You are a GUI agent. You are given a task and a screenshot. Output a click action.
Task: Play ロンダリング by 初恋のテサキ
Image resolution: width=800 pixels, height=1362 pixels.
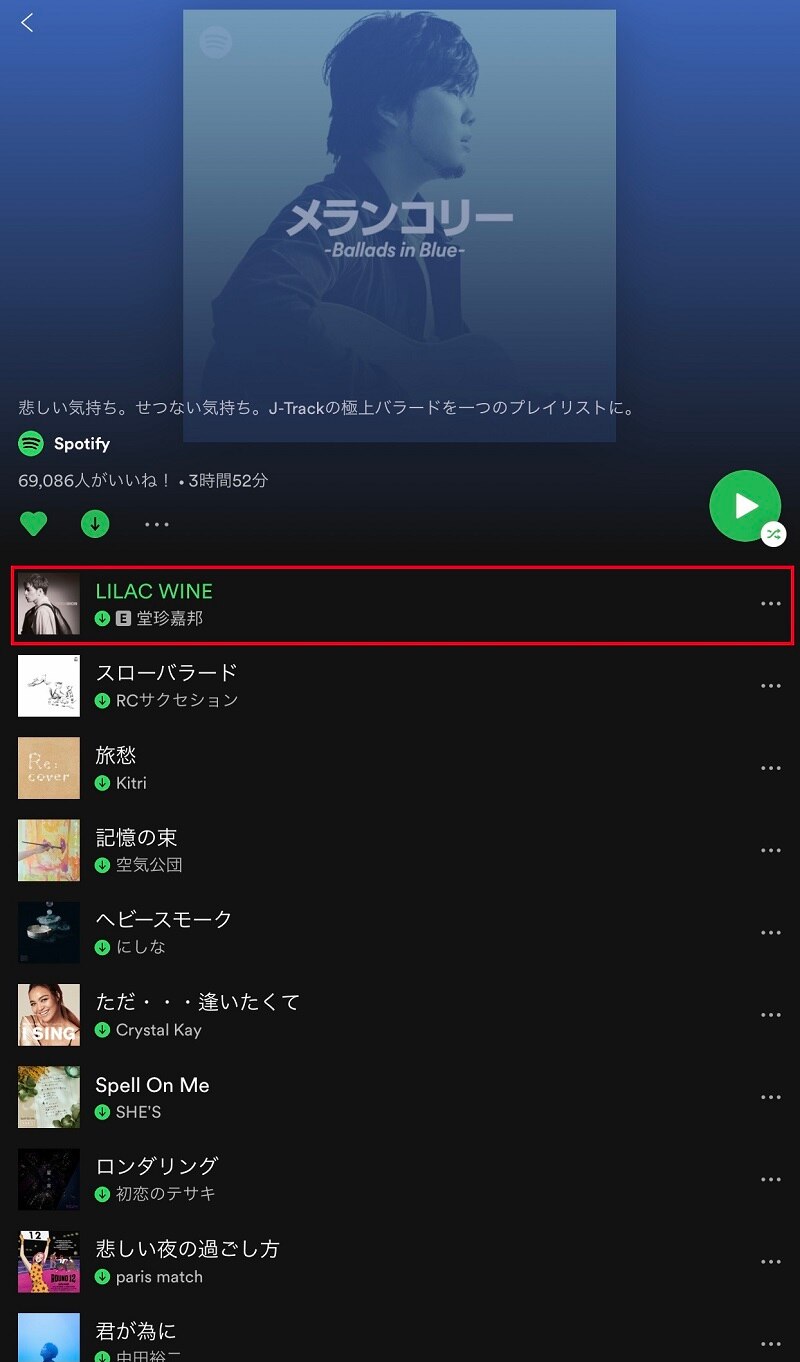[x=156, y=1167]
